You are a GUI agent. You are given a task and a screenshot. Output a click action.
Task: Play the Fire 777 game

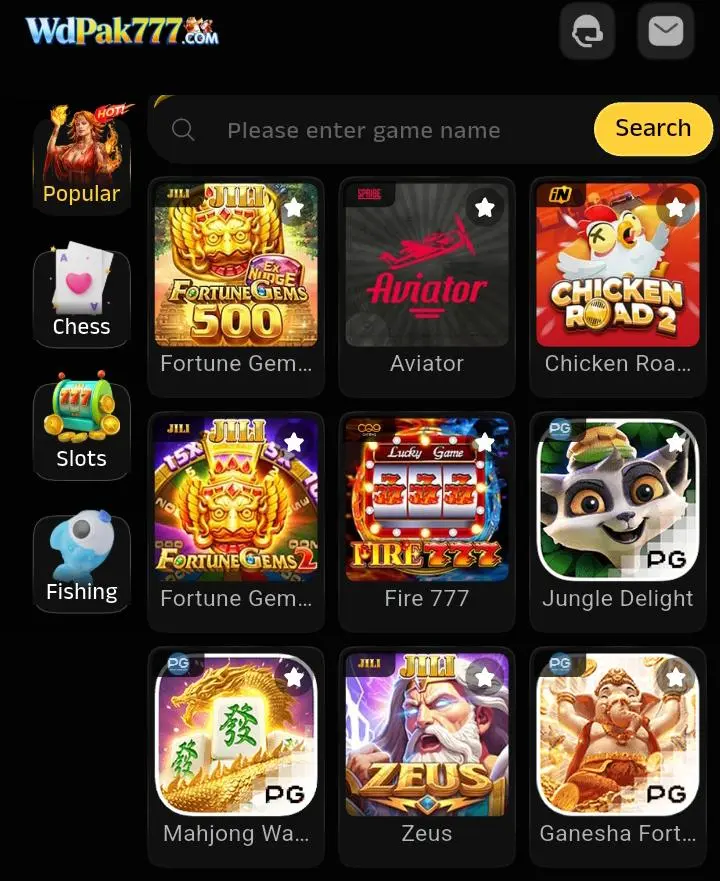click(x=427, y=500)
